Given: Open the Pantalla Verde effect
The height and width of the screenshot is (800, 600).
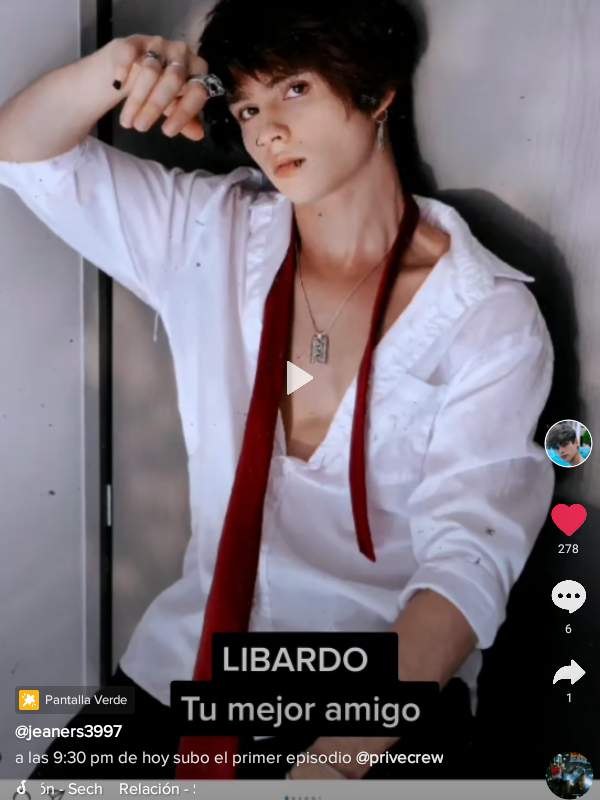Looking at the screenshot, I should 75,700.
